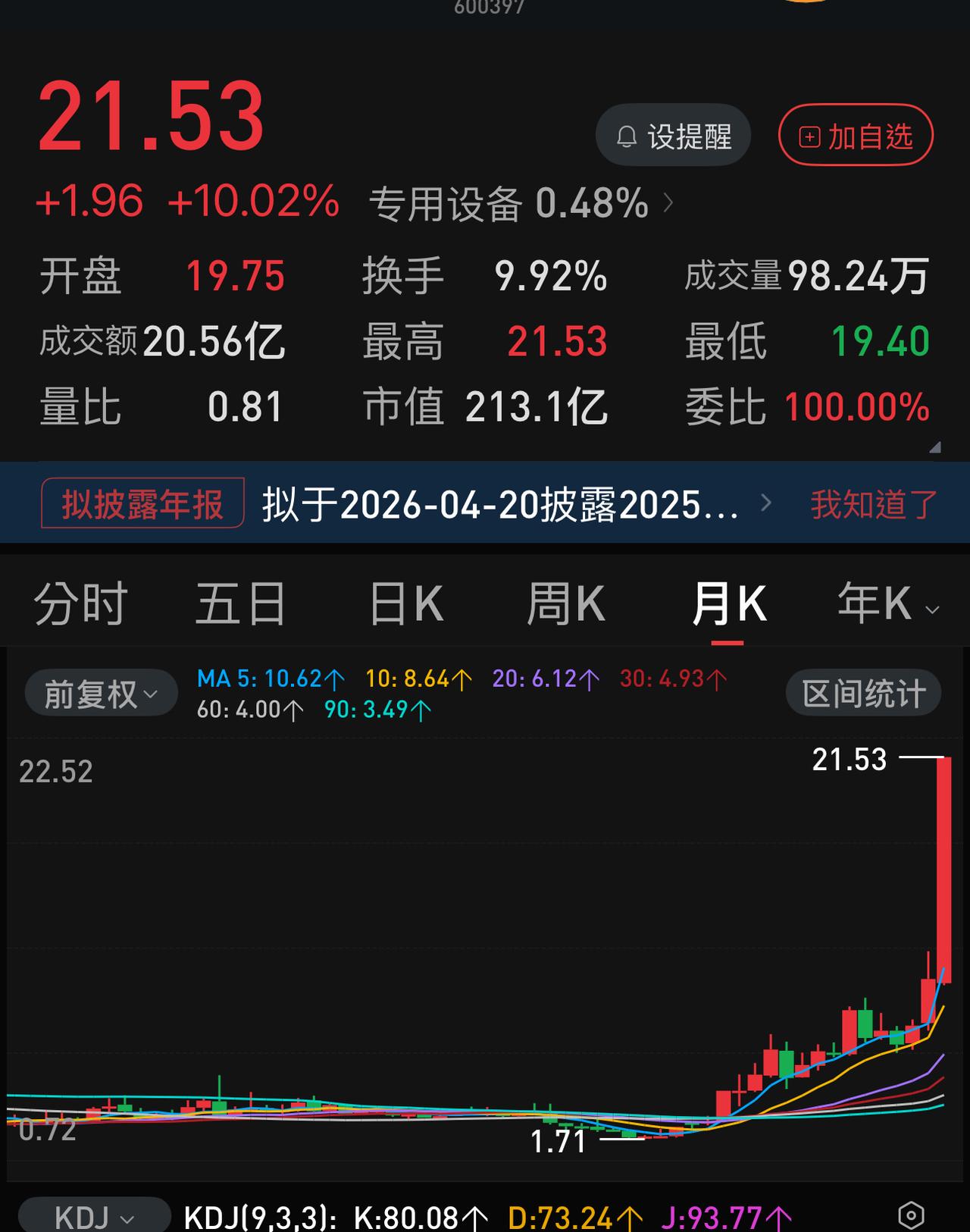This screenshot has width=970, height=1232.
Task: Click the 拟披露年报 red badge
Action: point(141,503)
